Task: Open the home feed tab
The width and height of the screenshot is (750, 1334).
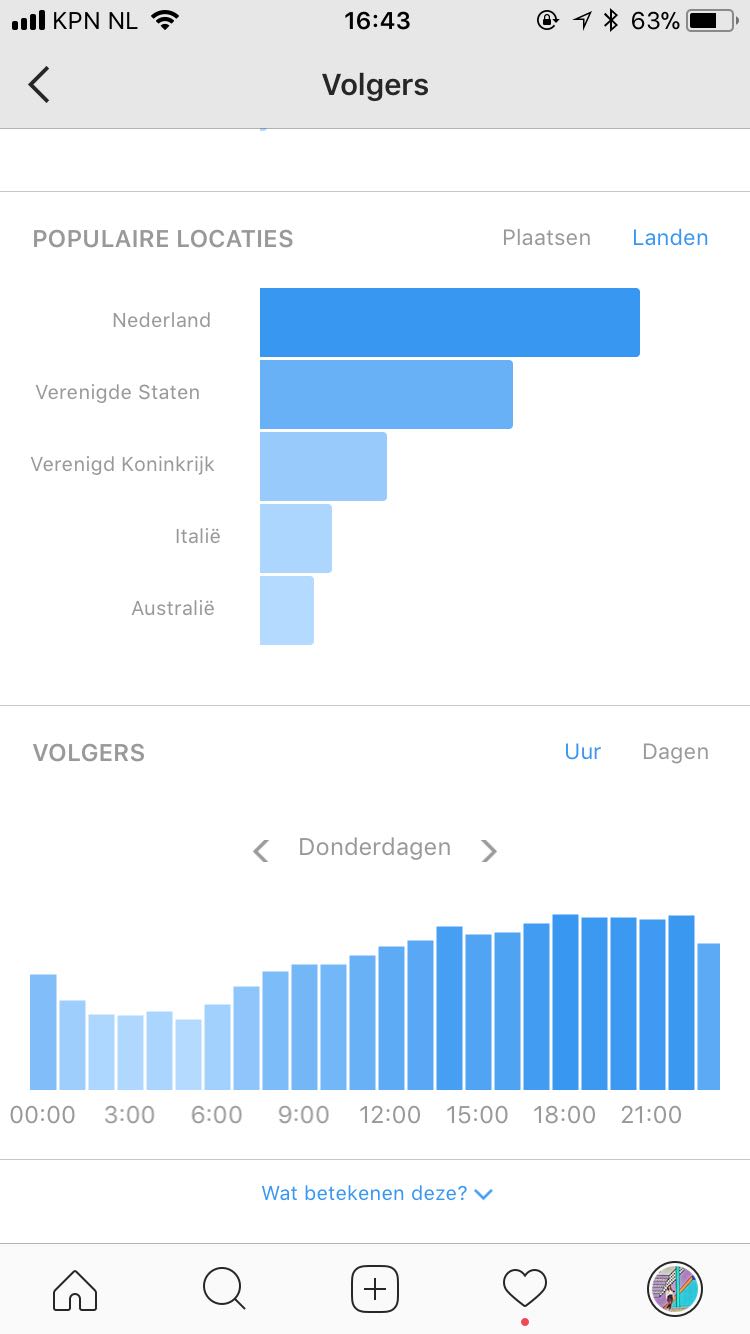Action: click(x=75, y=1289)
